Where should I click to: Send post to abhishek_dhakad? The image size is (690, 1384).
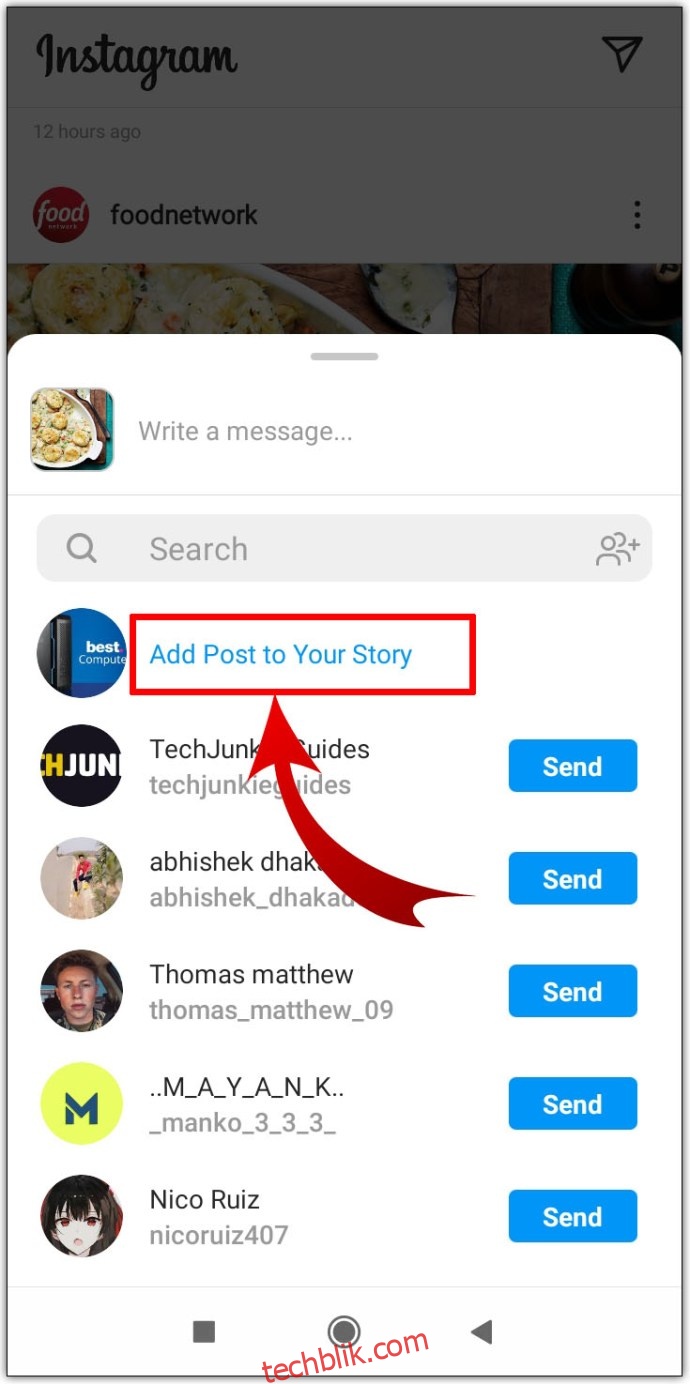pyautogui.click(x=572, y=879)
